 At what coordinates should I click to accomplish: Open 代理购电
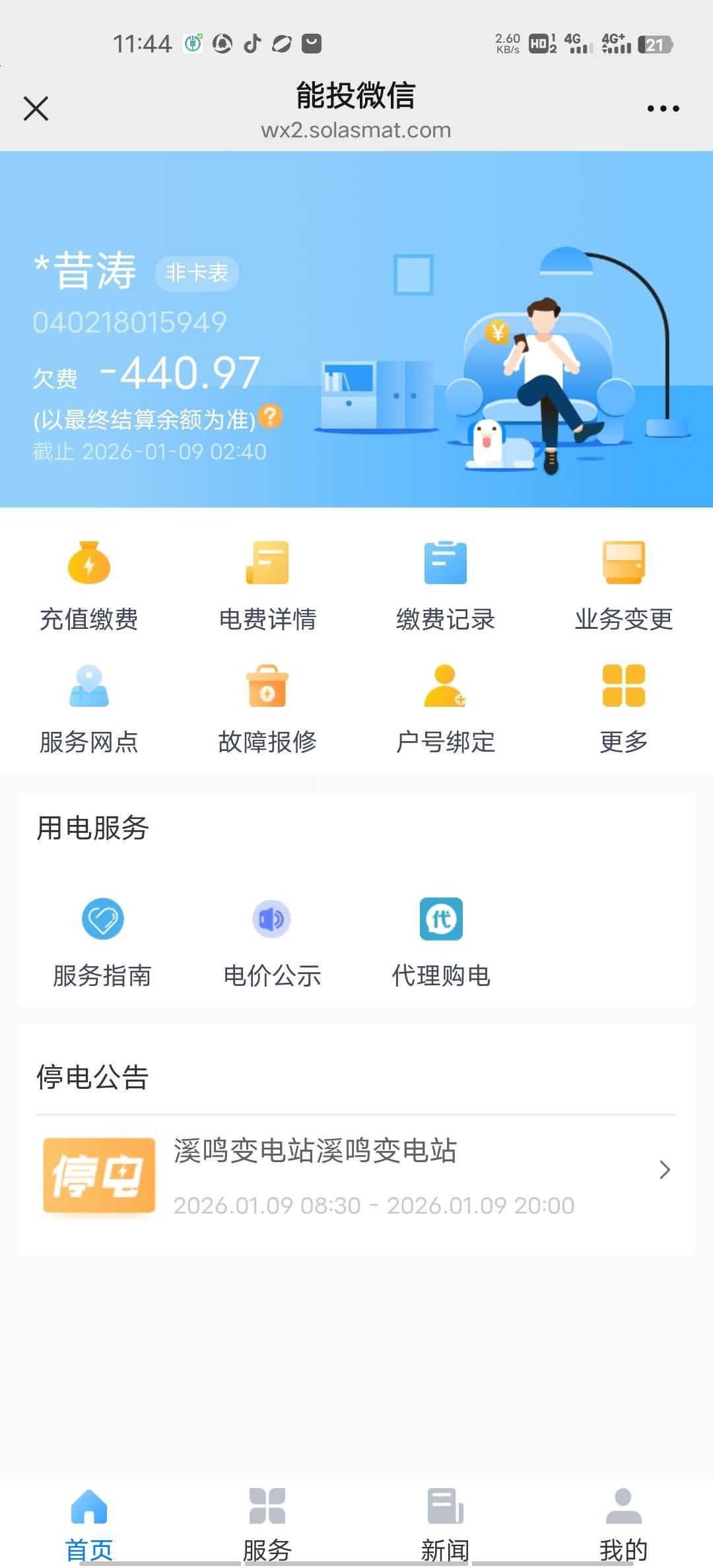click(441, 941)
